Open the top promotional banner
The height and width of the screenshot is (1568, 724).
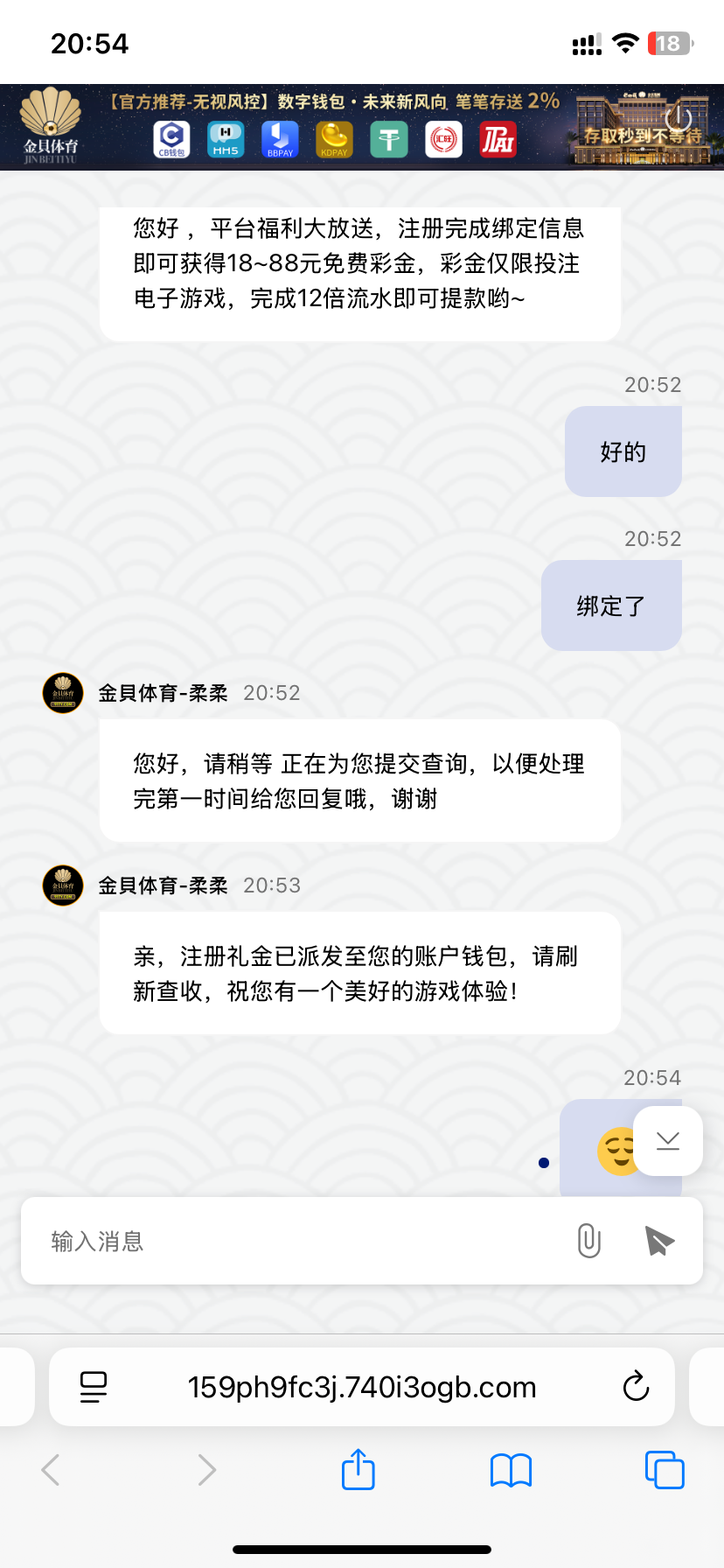362,127
